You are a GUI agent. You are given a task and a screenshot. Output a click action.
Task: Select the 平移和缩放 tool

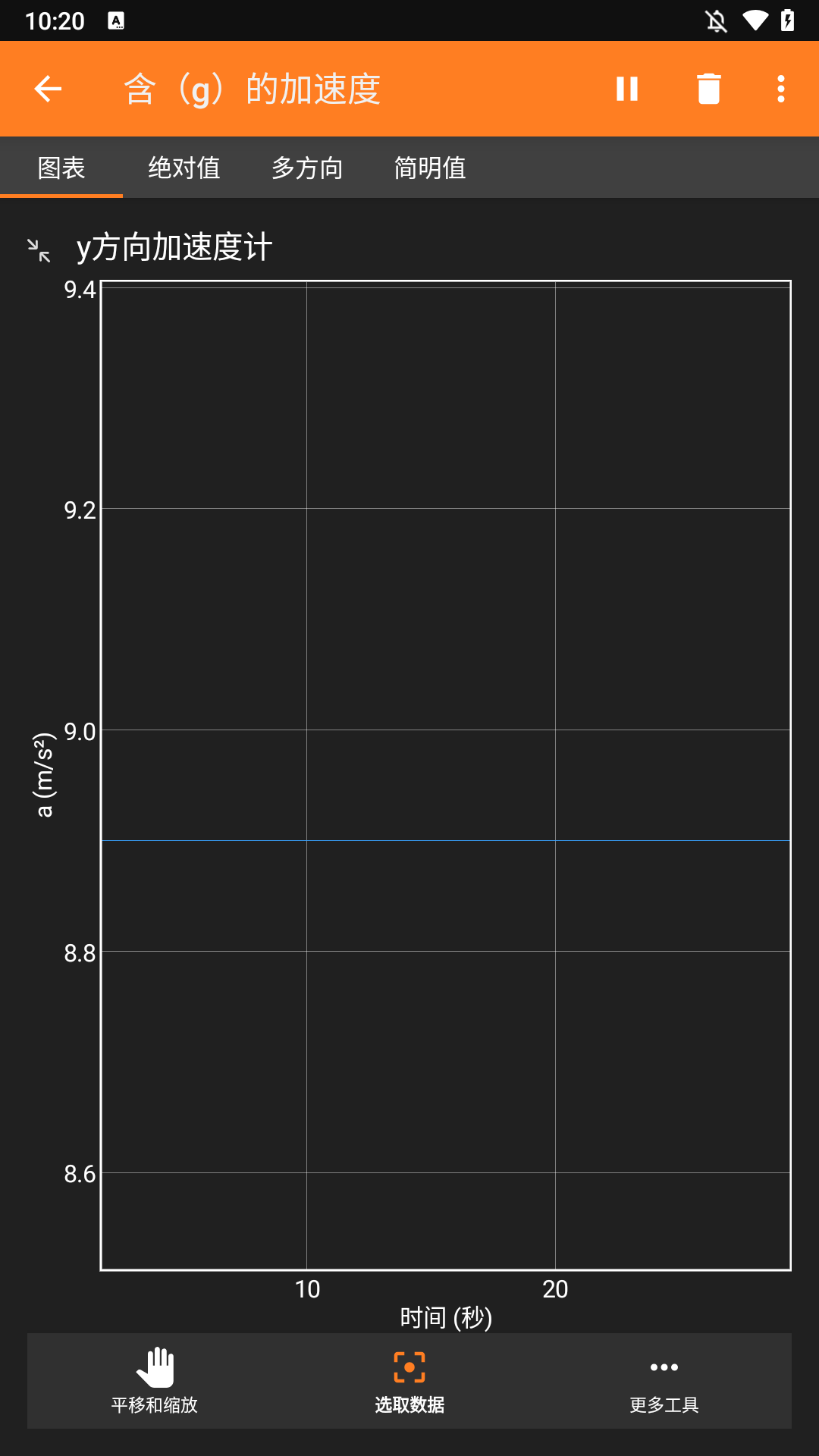coord(155,1380)
